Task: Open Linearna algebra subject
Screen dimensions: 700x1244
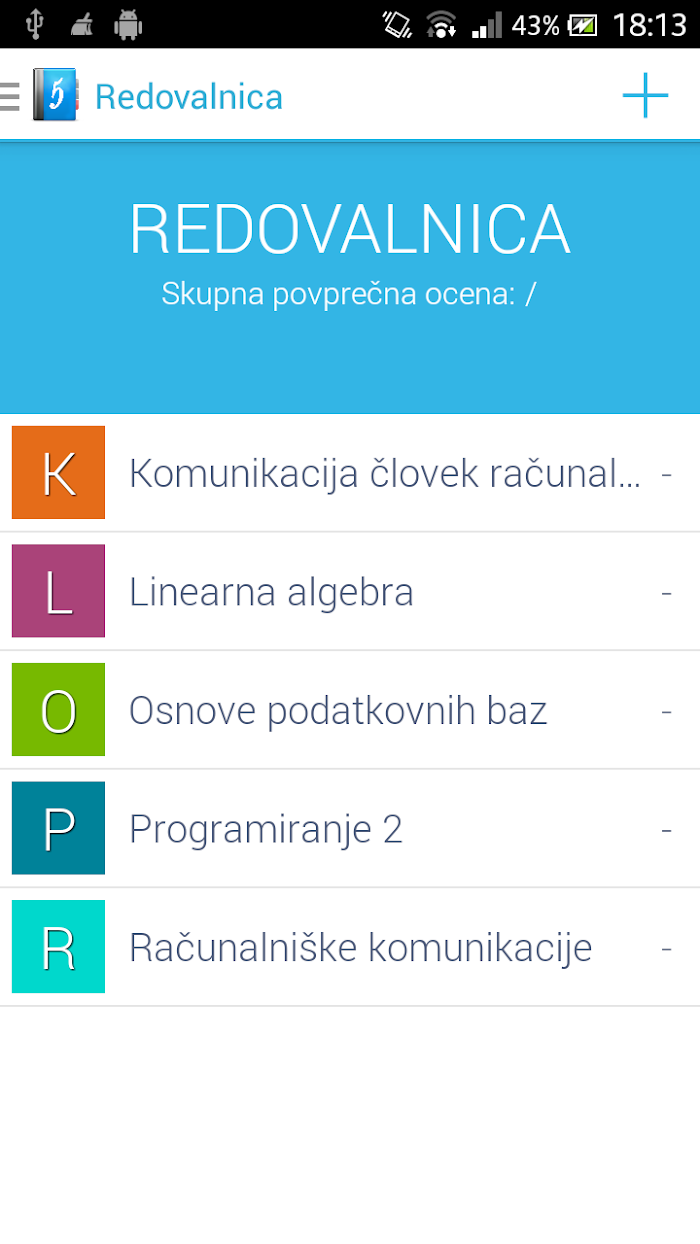Action: tap(350, 592)
